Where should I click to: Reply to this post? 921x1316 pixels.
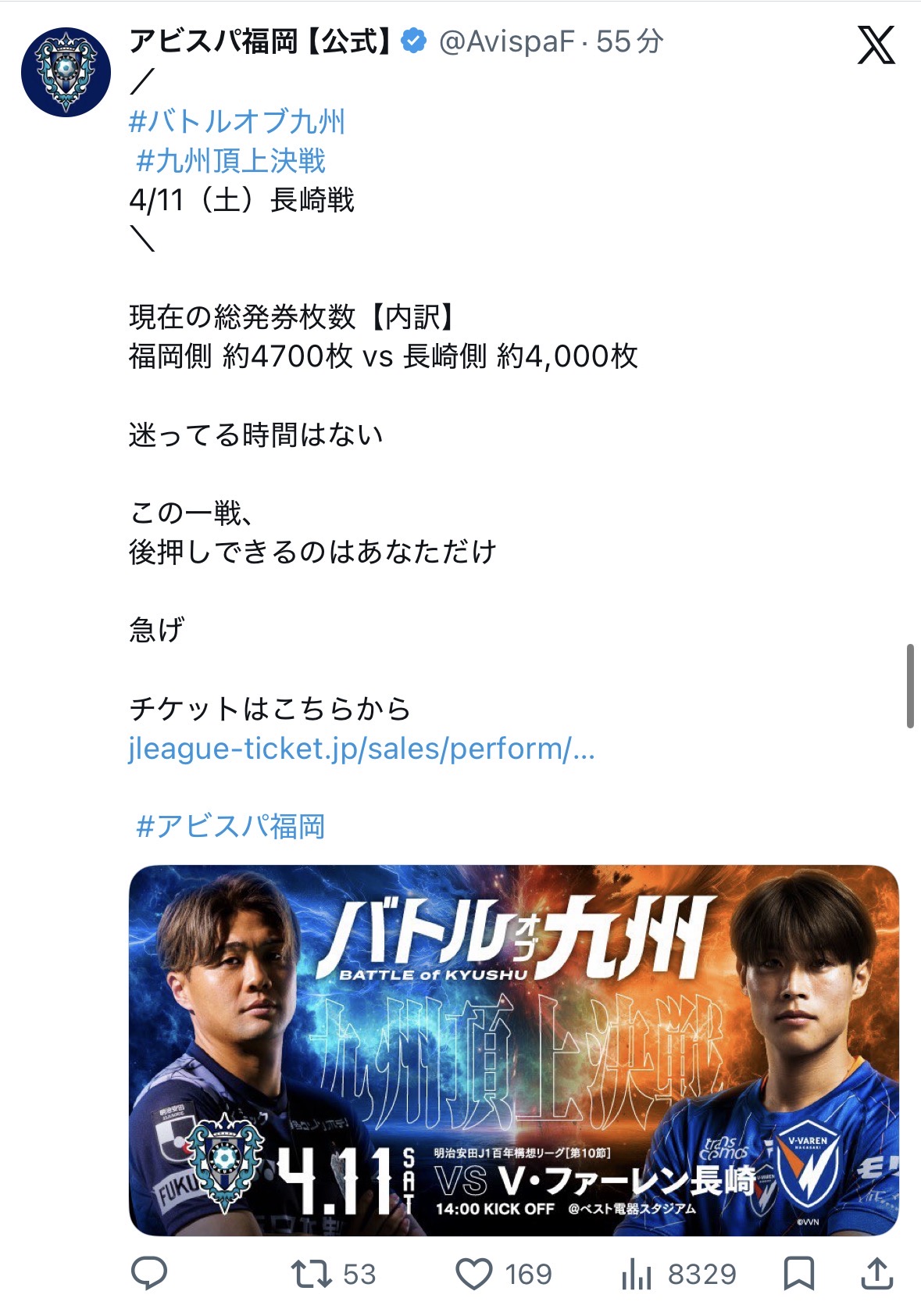[x=148, y=1274]
